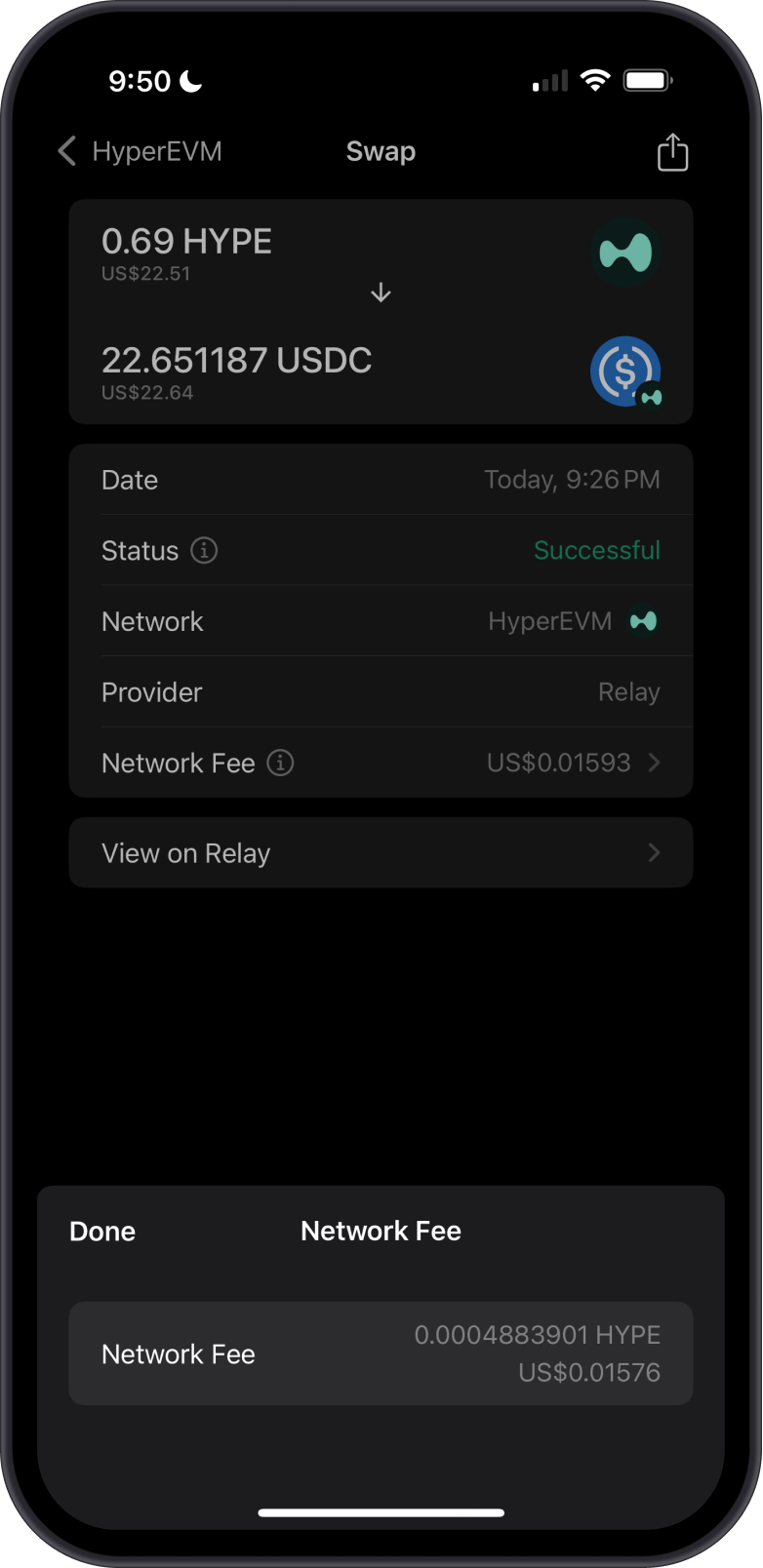Tap the back chevron to HyperEVM
Image resolution: width=763 pixels, height=1568 pixels.
click(65, 151)
